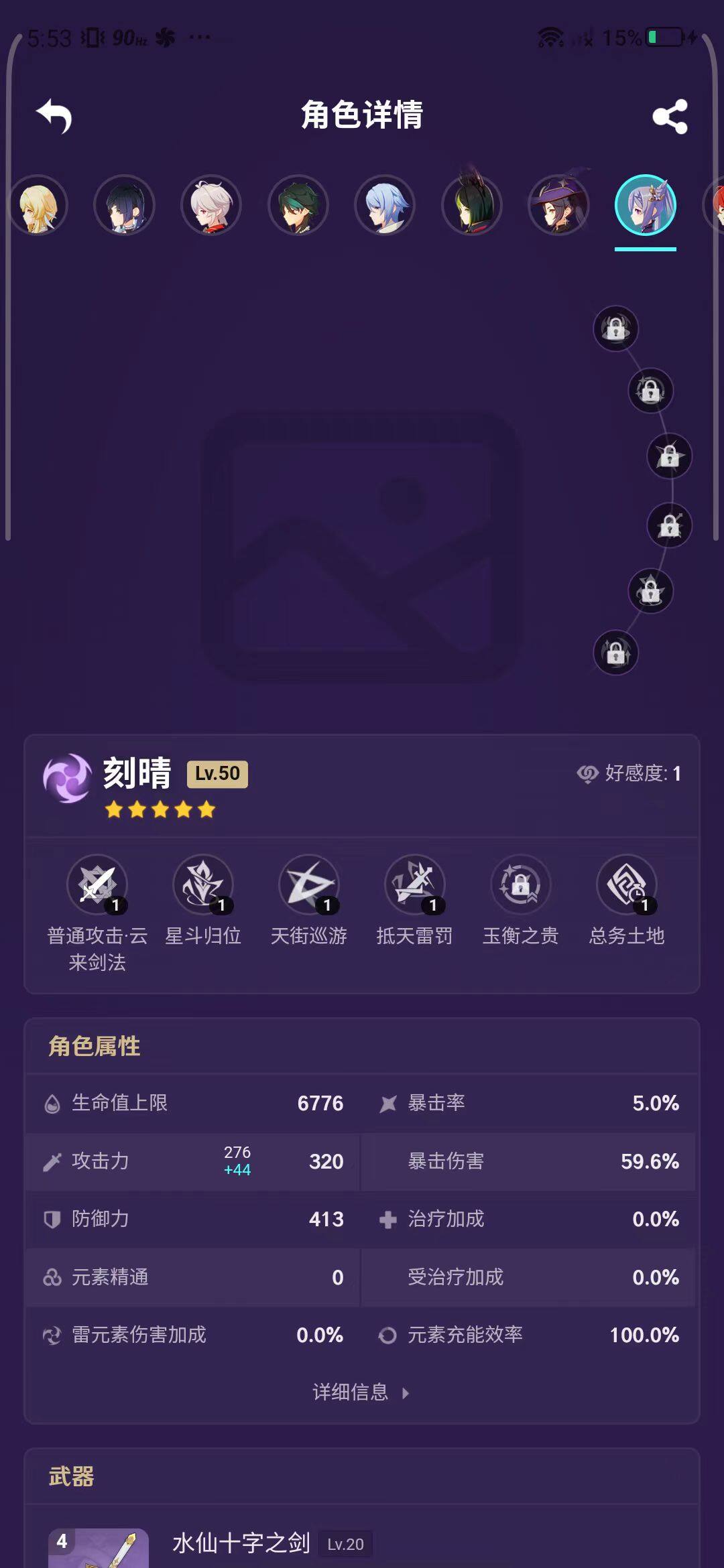Tap the topmost locked constellation node
Screen dimensions: 724x1568
615,328
